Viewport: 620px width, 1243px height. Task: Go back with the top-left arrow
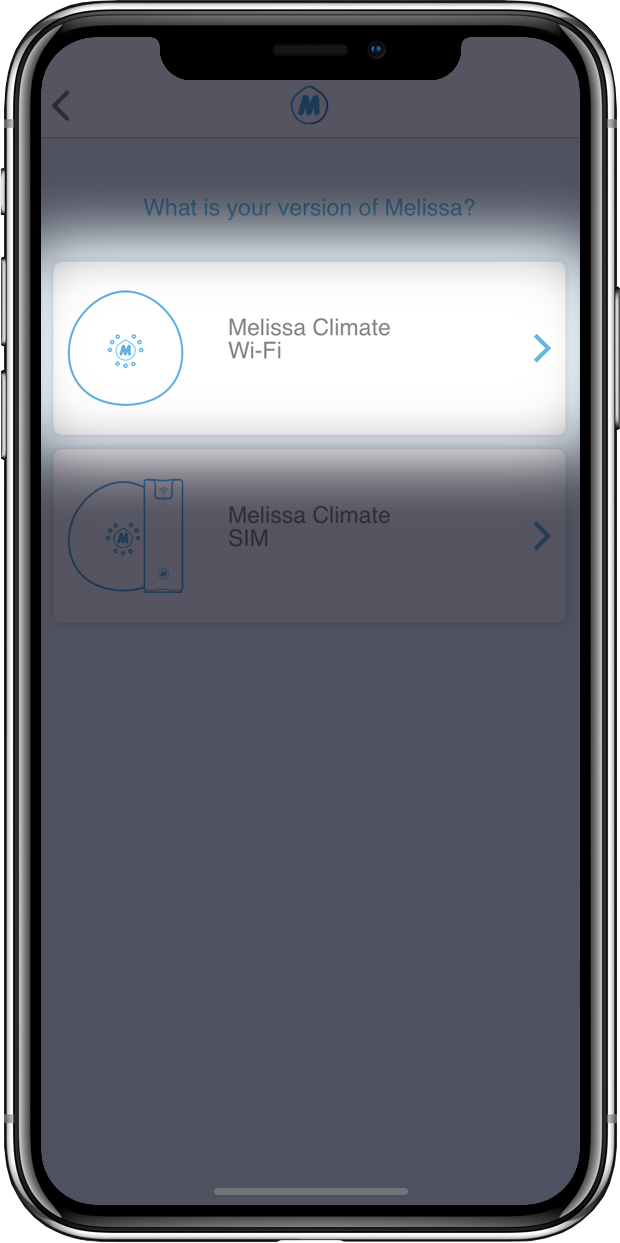pos(62,106)
